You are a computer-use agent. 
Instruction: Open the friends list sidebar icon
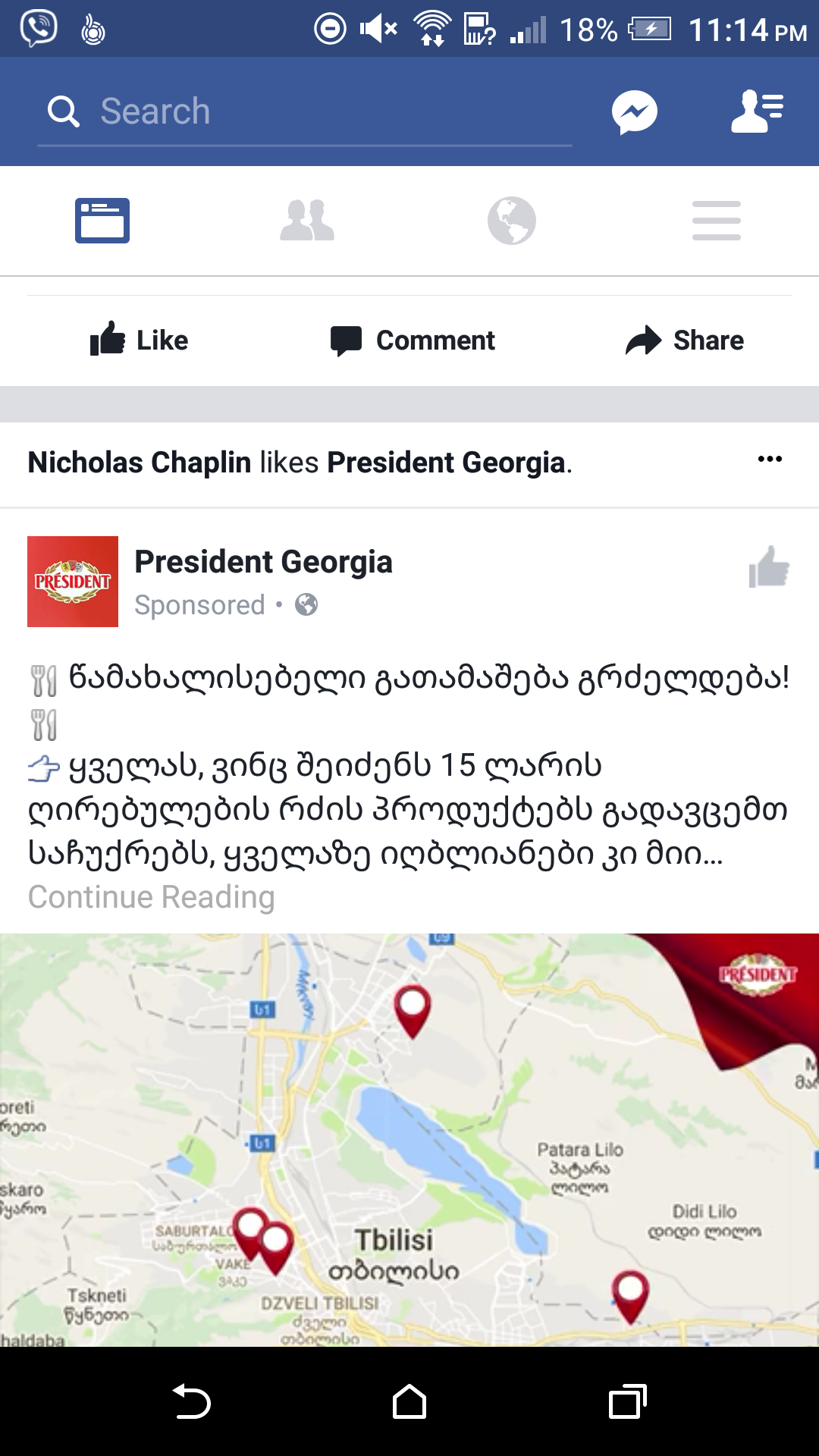click(757, 111)
